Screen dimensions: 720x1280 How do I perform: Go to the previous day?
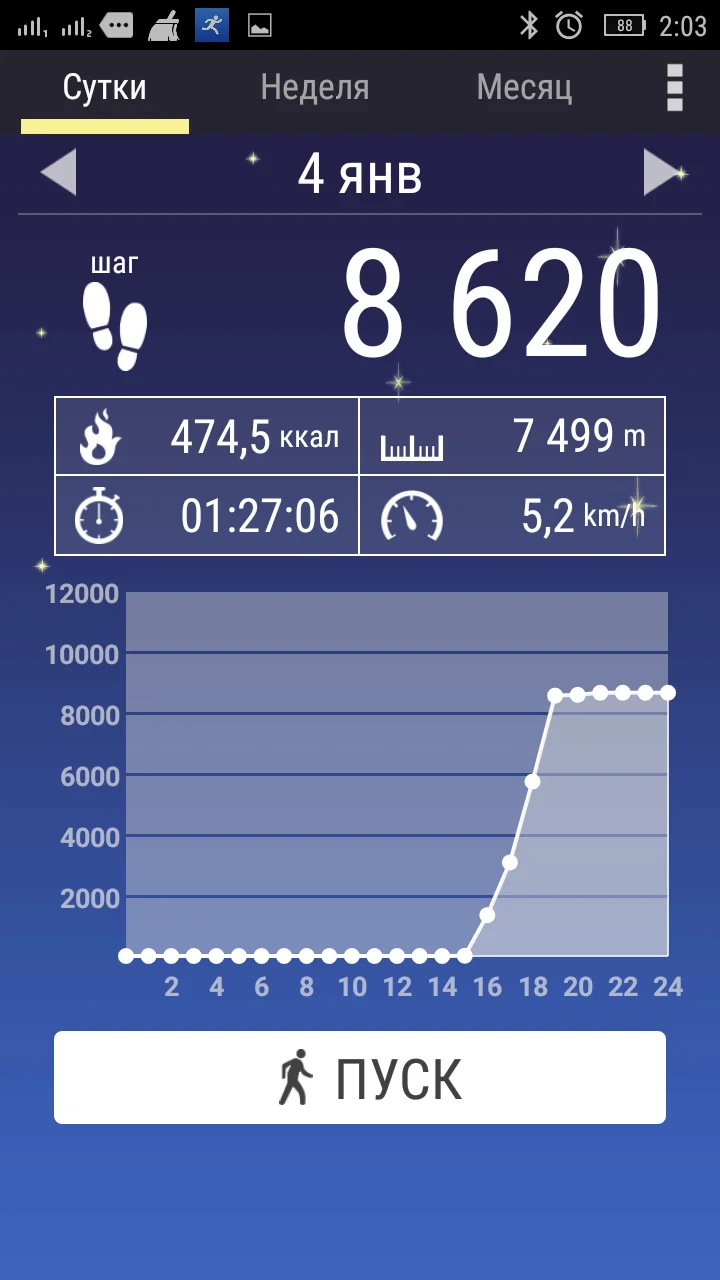(x=58, y=172)
